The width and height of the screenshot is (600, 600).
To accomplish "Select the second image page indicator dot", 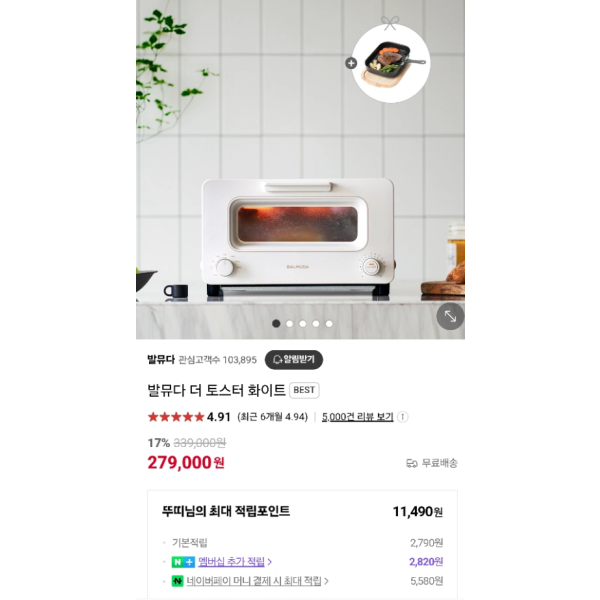I will 290,324.
